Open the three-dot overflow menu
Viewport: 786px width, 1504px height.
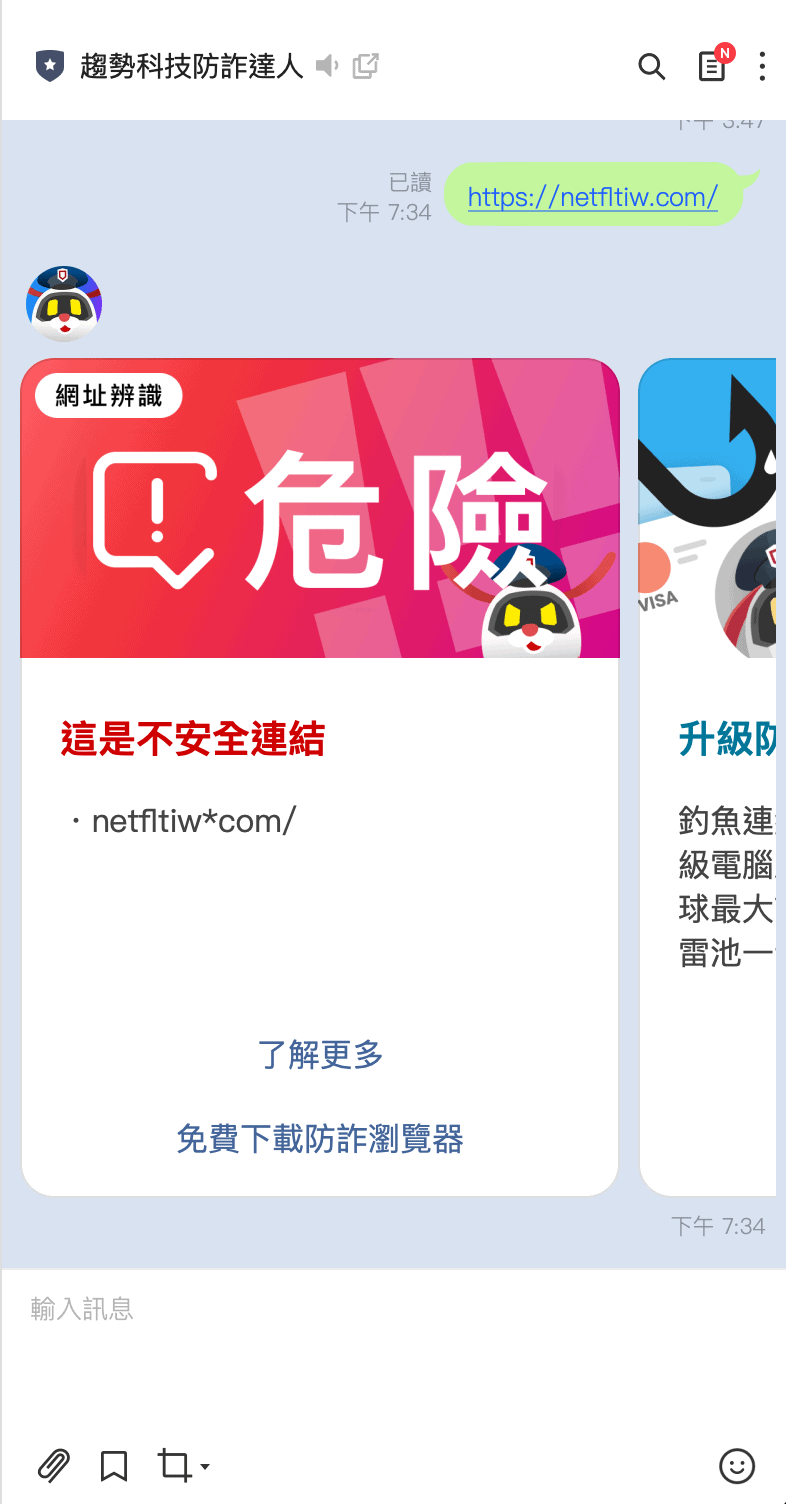coord(762,67)
